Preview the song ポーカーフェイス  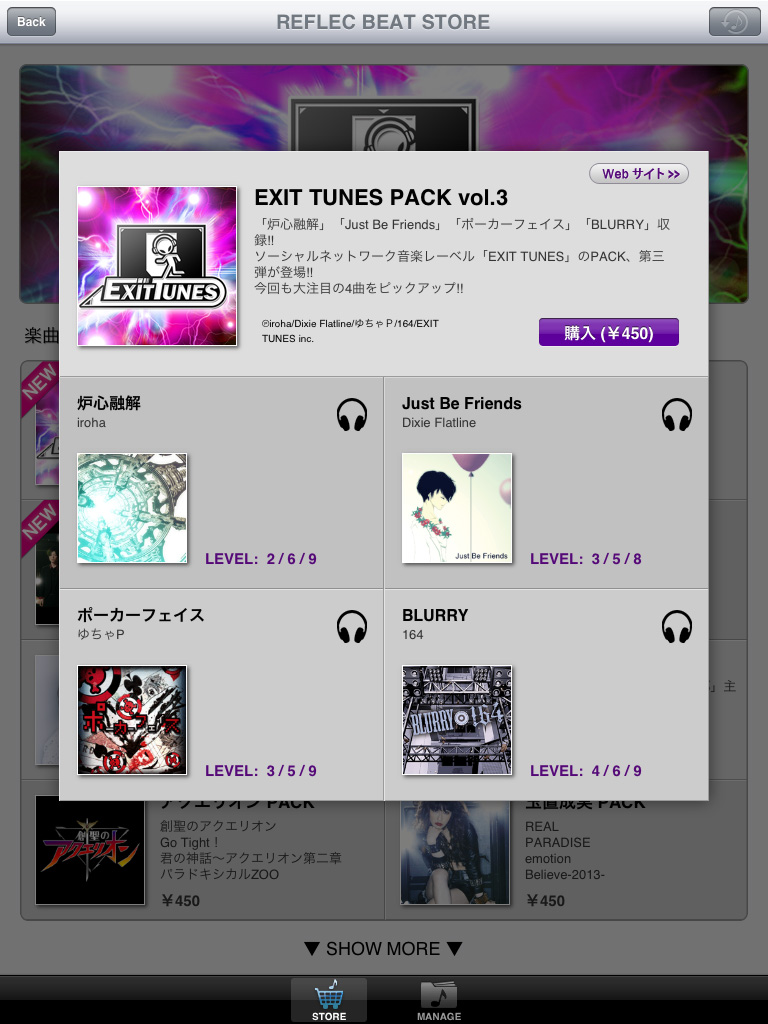point(352,627)
